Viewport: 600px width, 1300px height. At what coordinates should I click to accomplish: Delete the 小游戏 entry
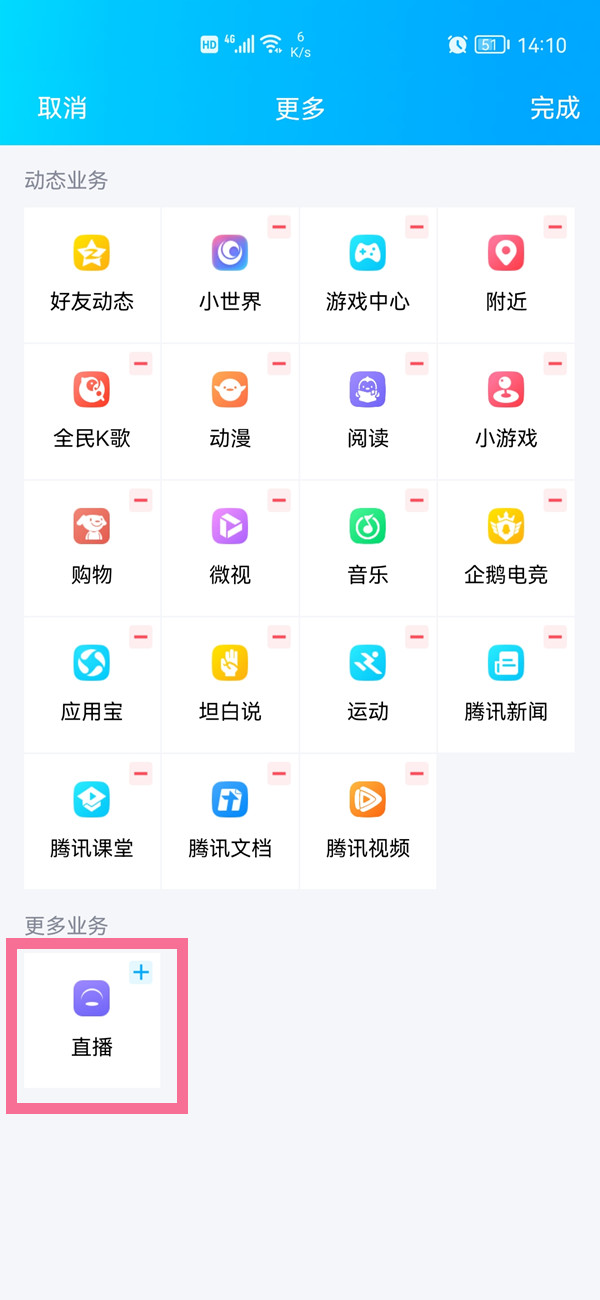click(555, 363)
